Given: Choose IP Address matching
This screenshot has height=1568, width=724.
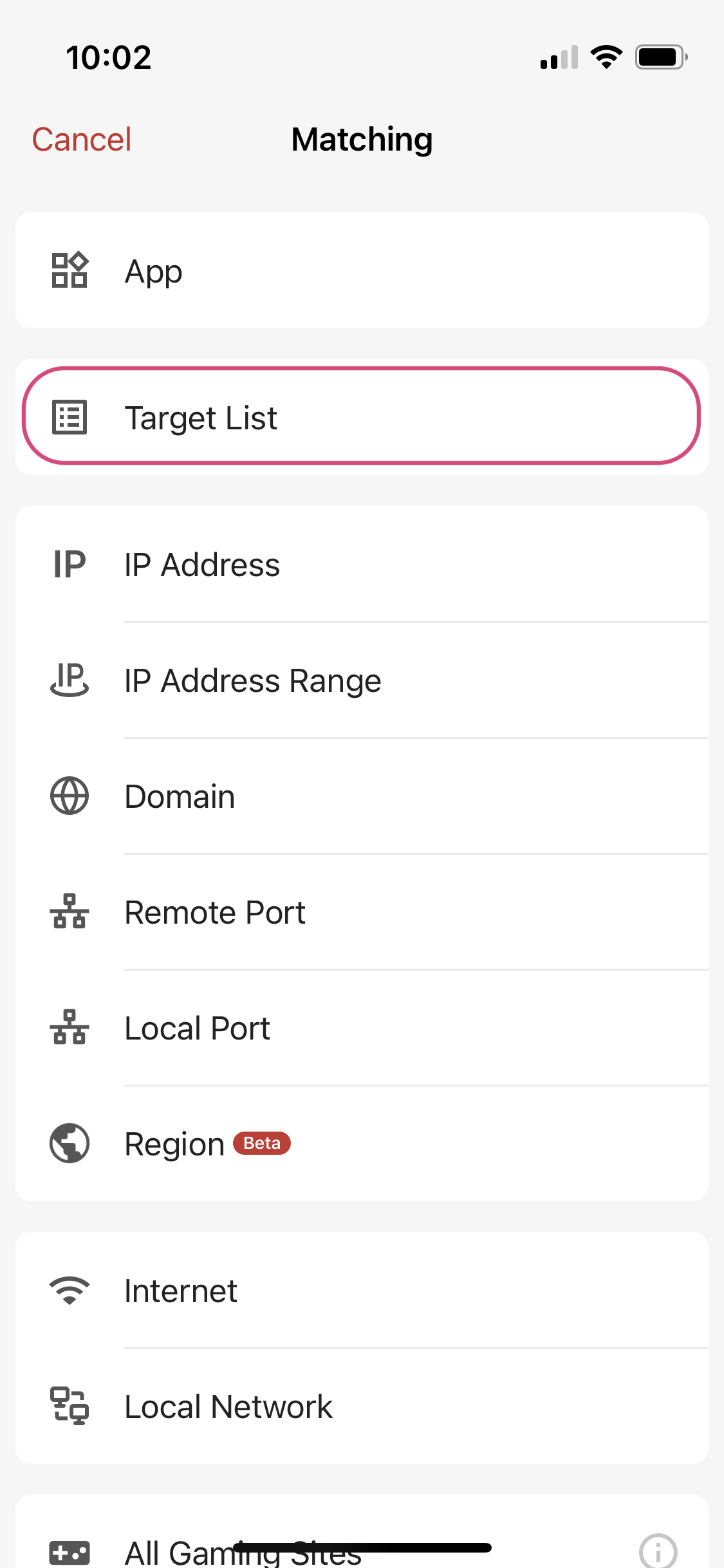Looking at the screenshot, I should pos(362,564).
